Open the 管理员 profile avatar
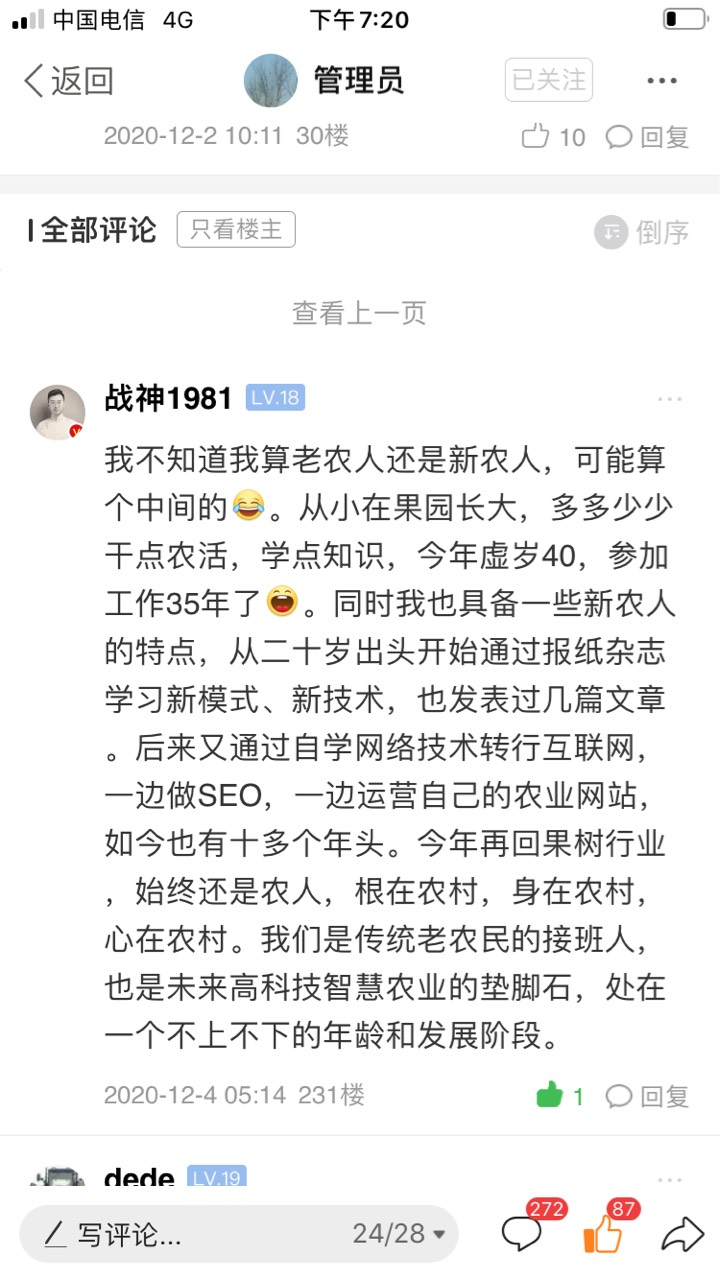This screenshot has width=720, height=1280. [x=271, y=81]
